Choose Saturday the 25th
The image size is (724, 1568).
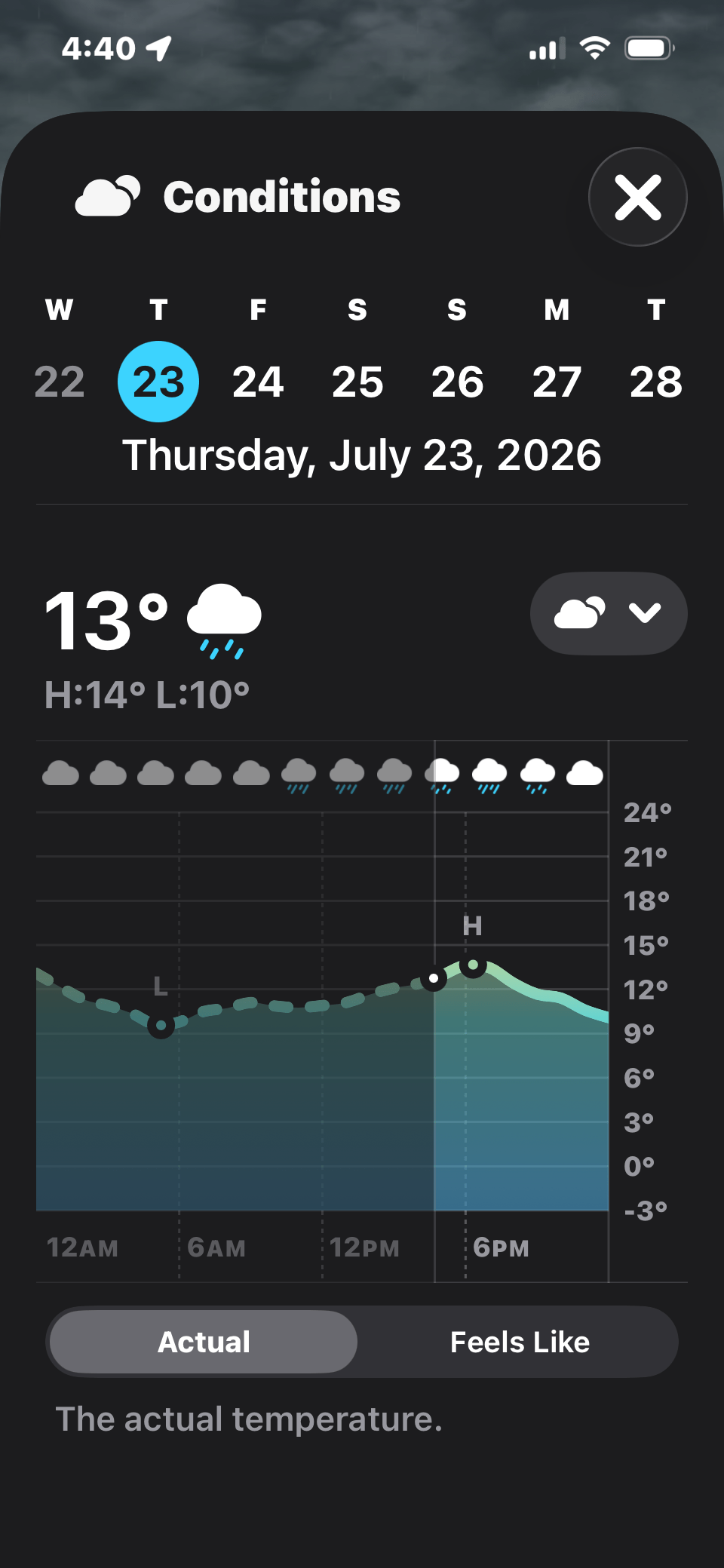pos(357,382)
